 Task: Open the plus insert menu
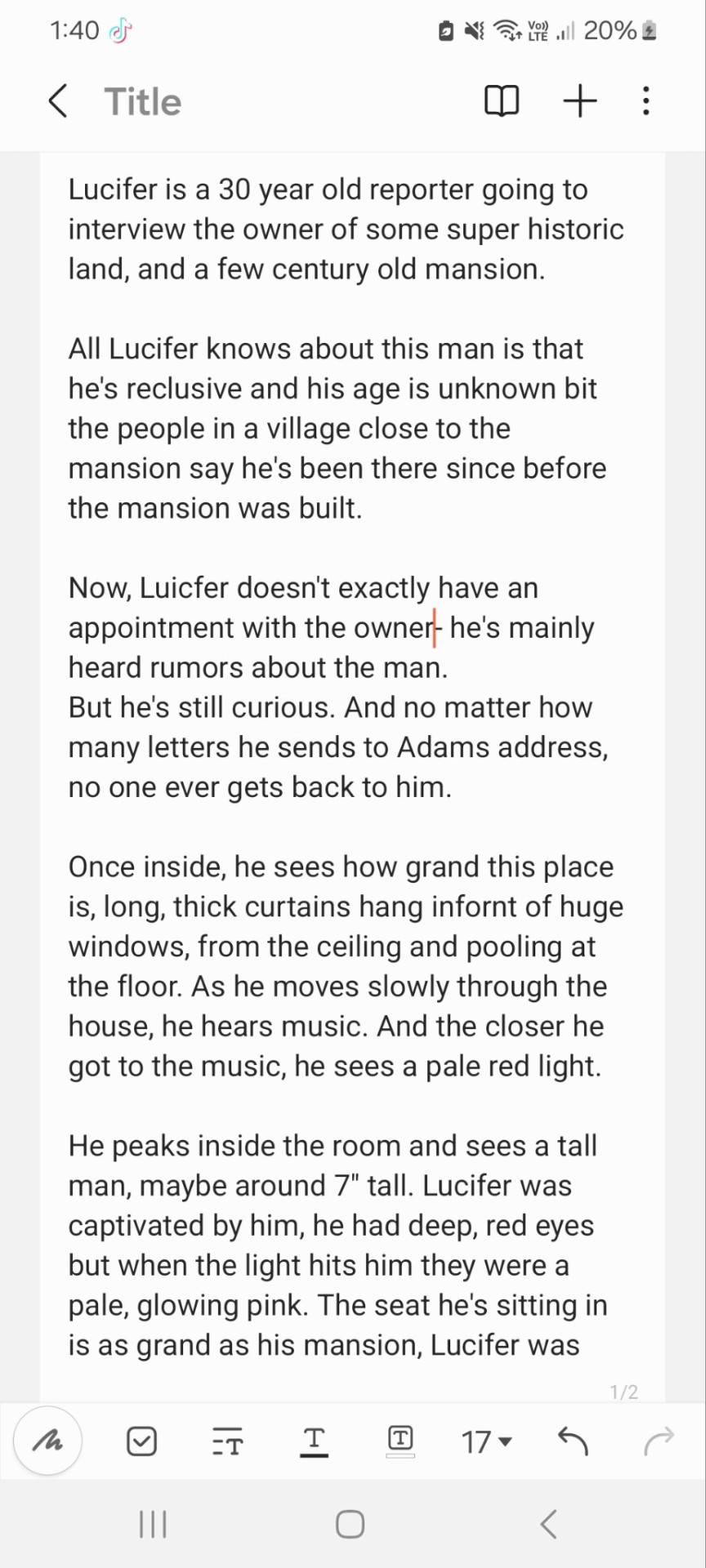point(580,101)
